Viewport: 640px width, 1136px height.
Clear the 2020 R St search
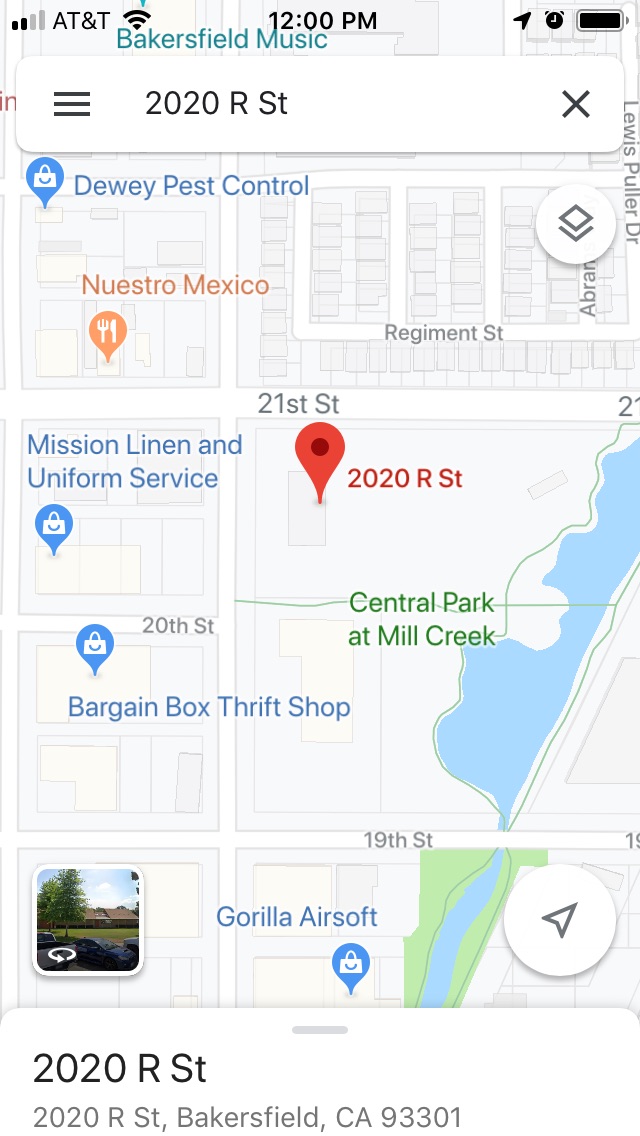(x=575, y=104)
